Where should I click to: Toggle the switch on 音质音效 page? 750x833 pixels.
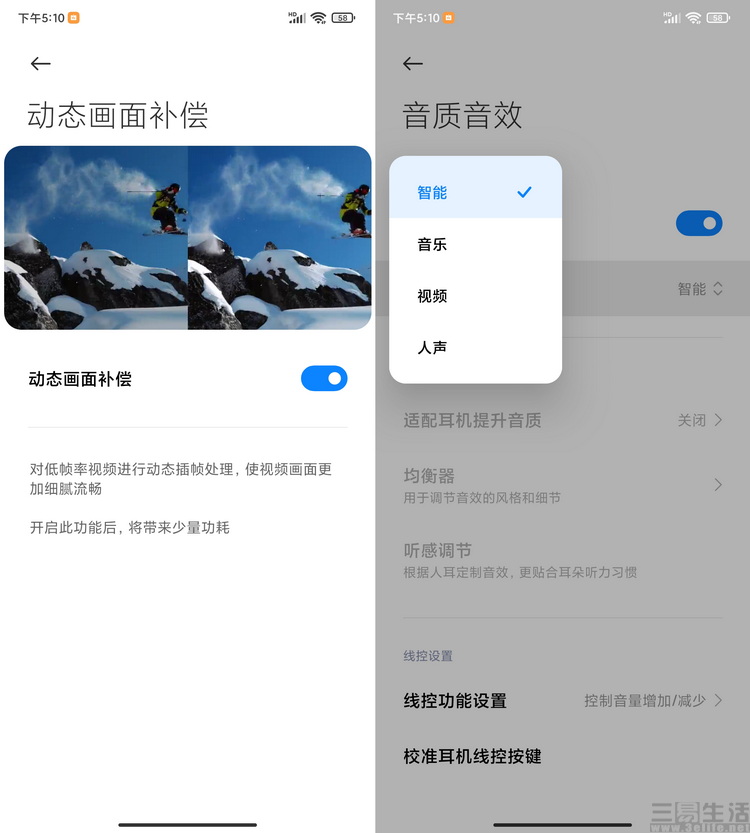pos(698,223)
